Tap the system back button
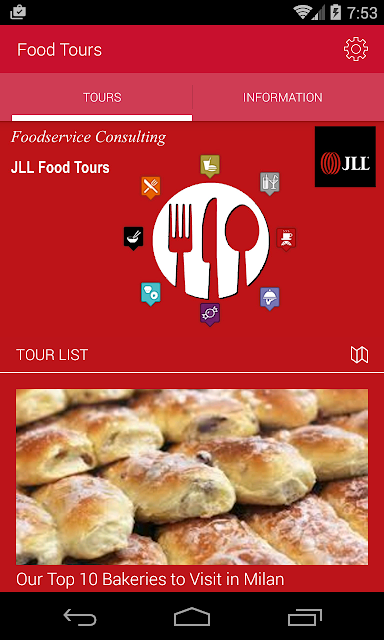 tap(80, 617)
